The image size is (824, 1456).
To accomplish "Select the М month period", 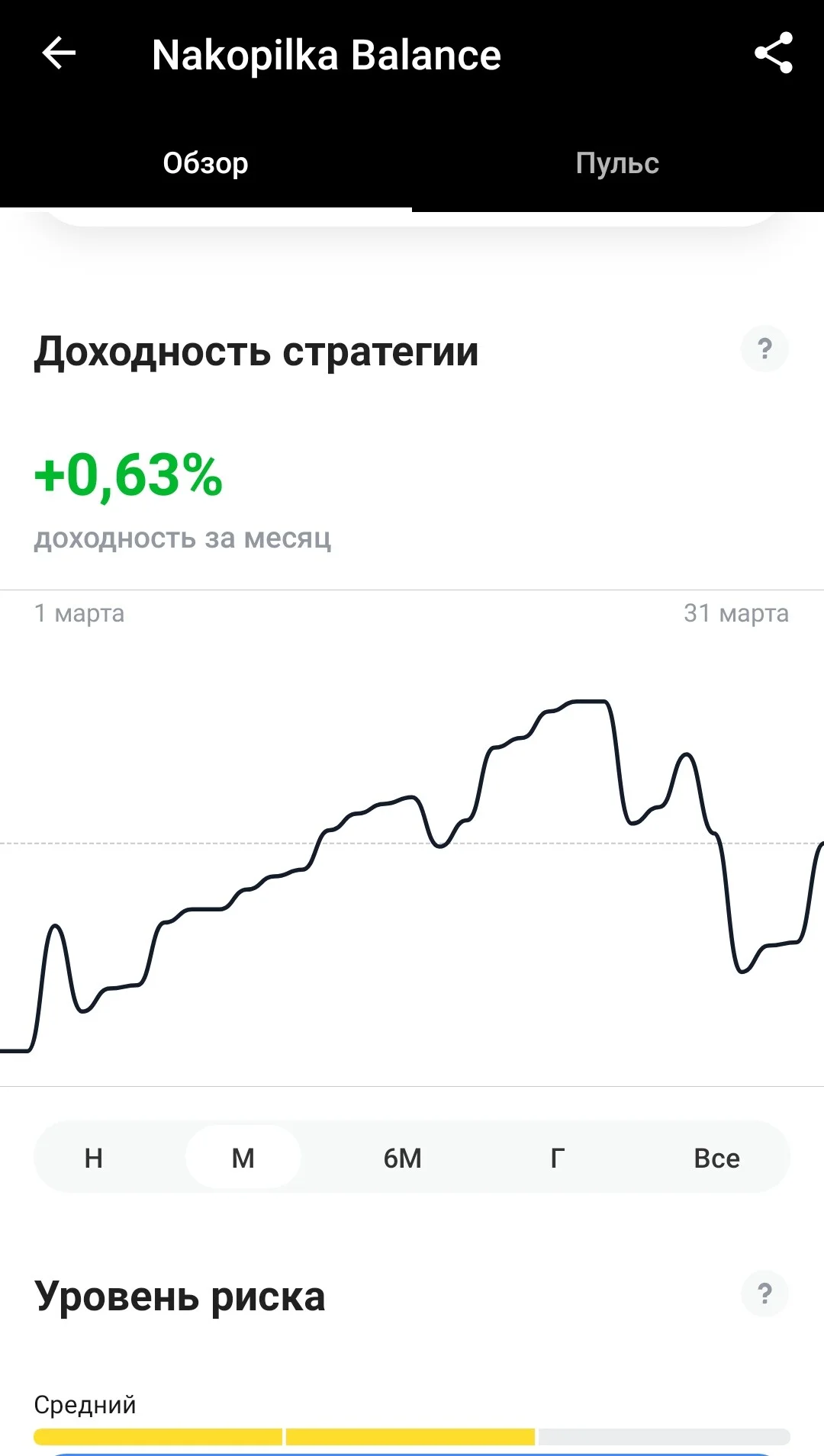I will (x=243, y=1158).
